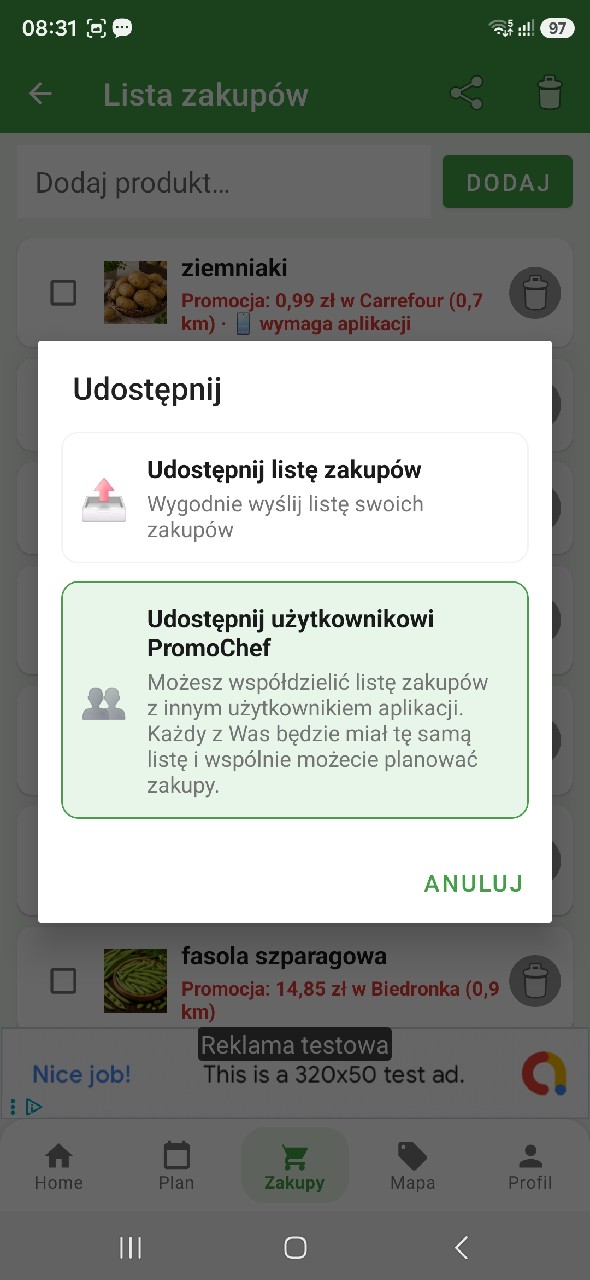Go to the system home screen
The width and height of the screenshot is (590, 1280).
tap(295, 1246)
